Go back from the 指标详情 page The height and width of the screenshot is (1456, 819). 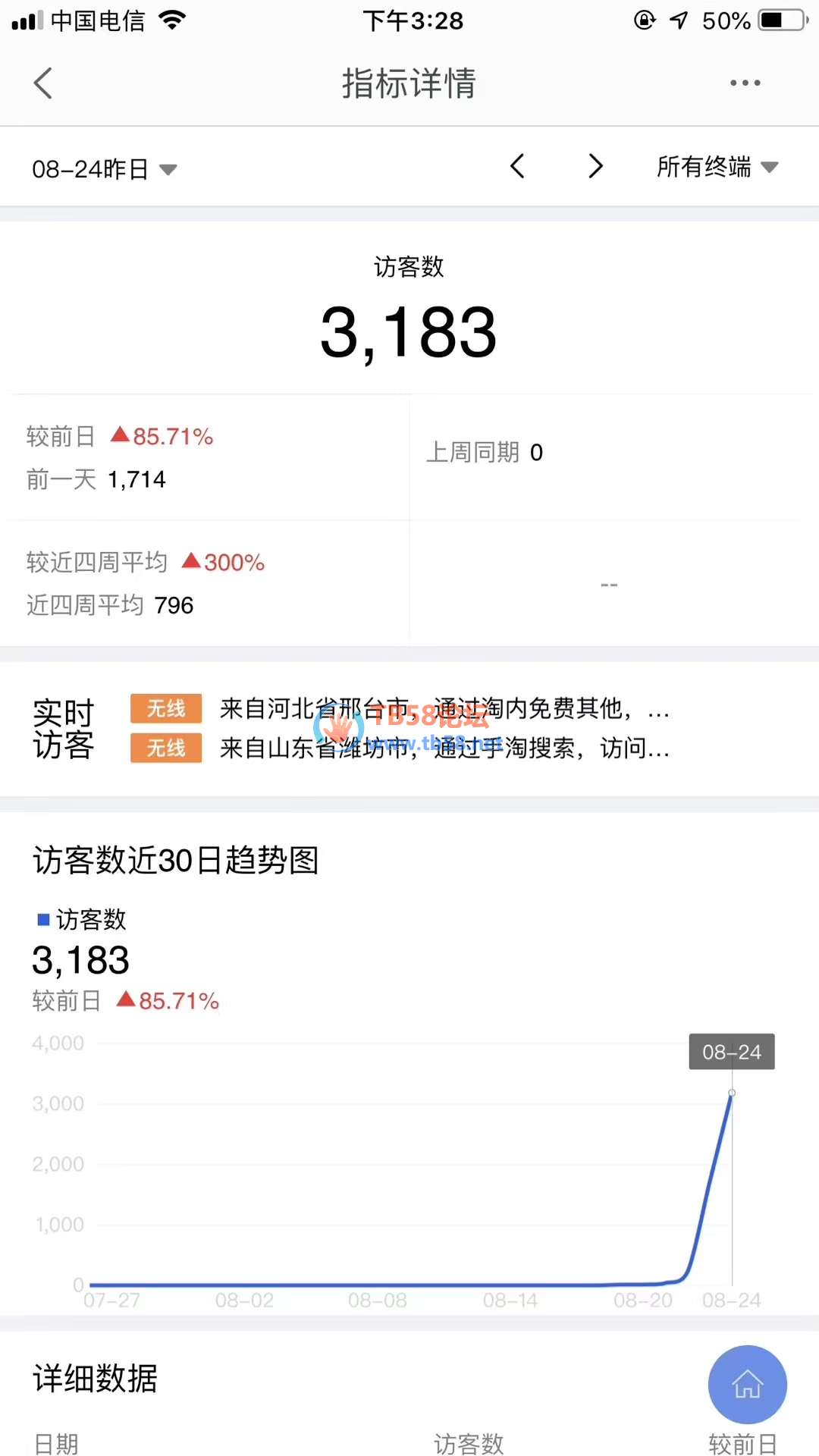pyautogui.click(x=44, y=83)
